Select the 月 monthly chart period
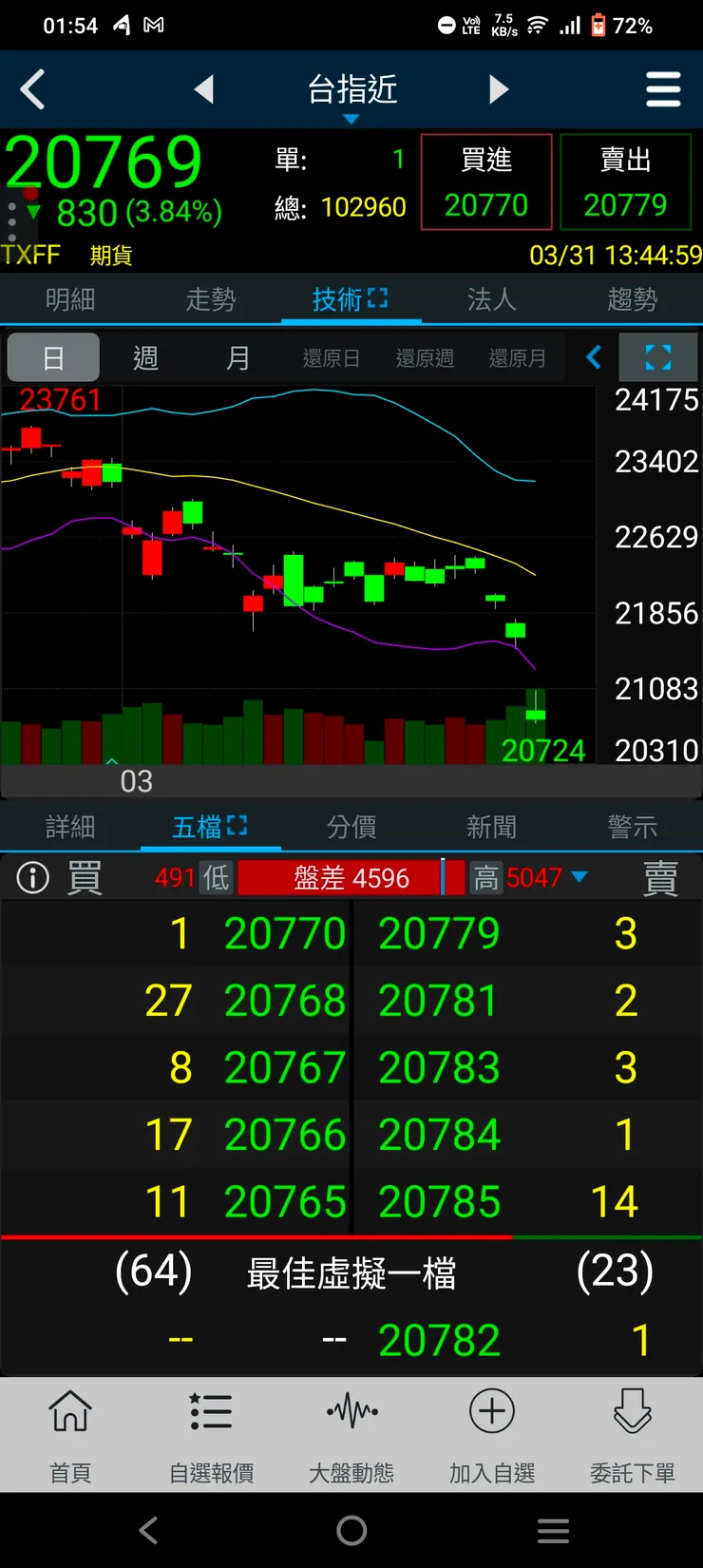703x1568 pixels. 238,358
